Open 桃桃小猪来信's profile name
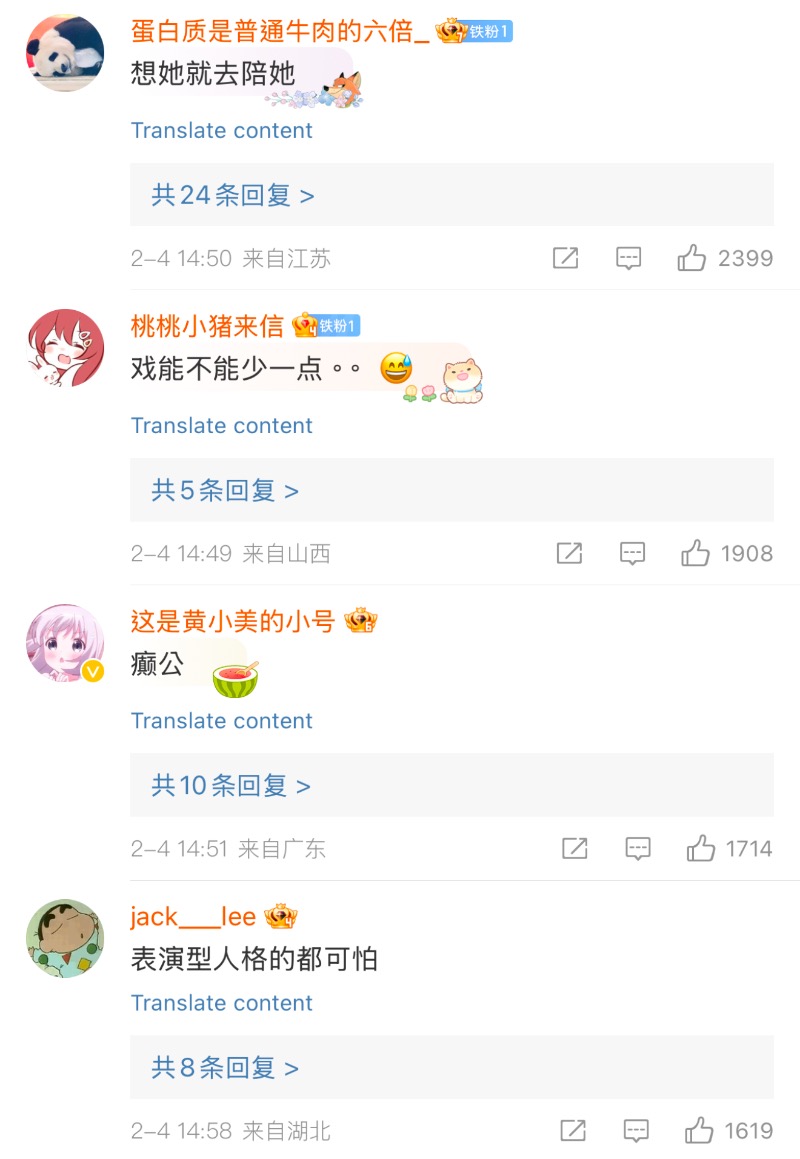800x1159 pixels. tap(207, 326)
